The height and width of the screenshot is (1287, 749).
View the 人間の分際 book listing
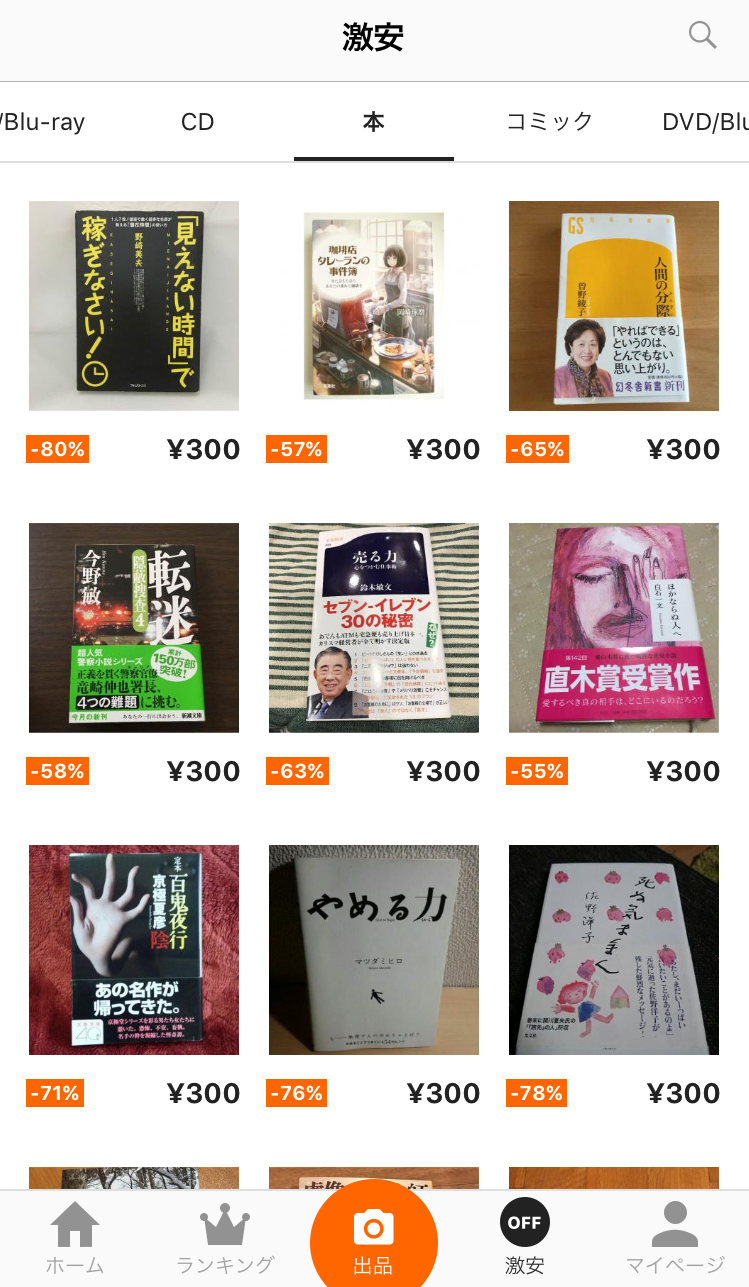(x=614, y=306)
